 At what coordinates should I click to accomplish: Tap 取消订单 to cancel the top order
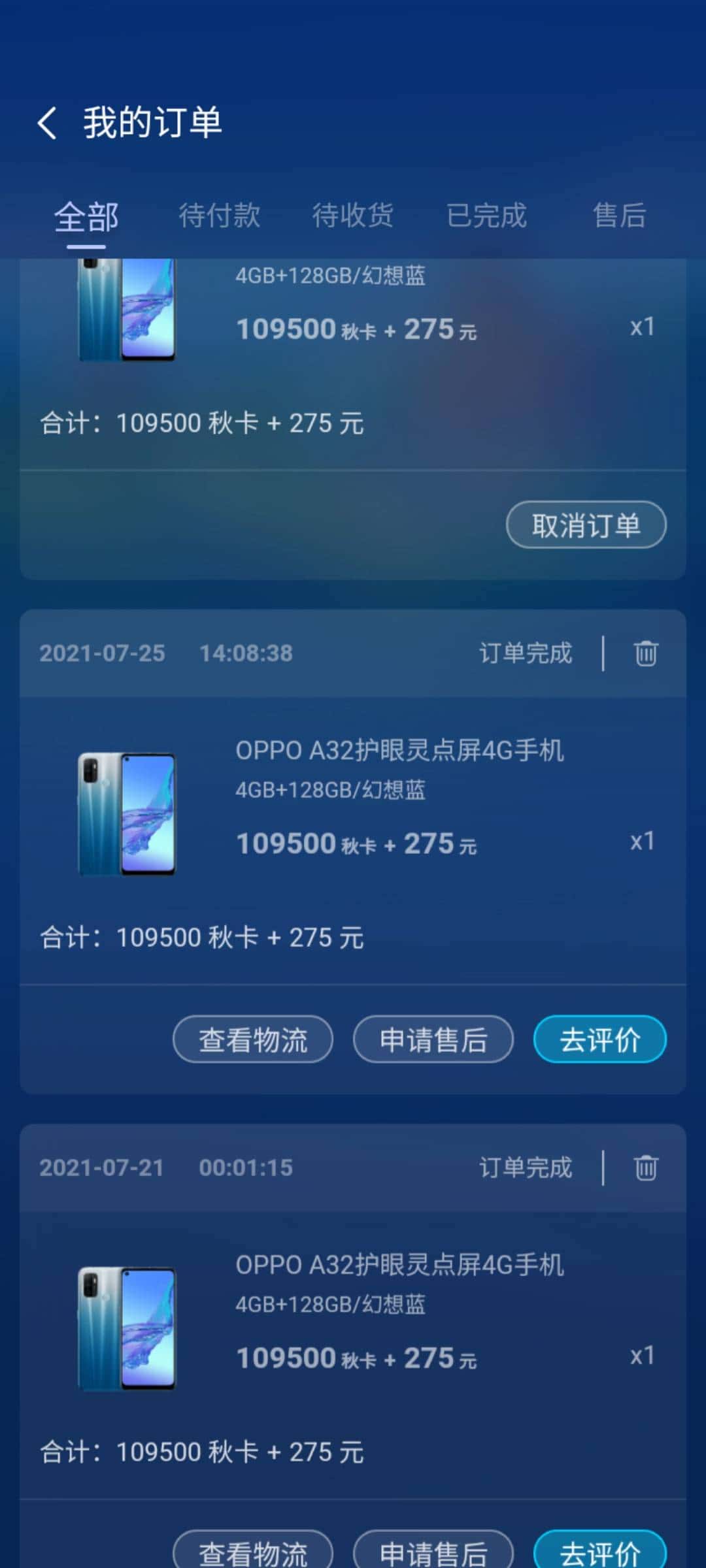(x=585, y=524)
